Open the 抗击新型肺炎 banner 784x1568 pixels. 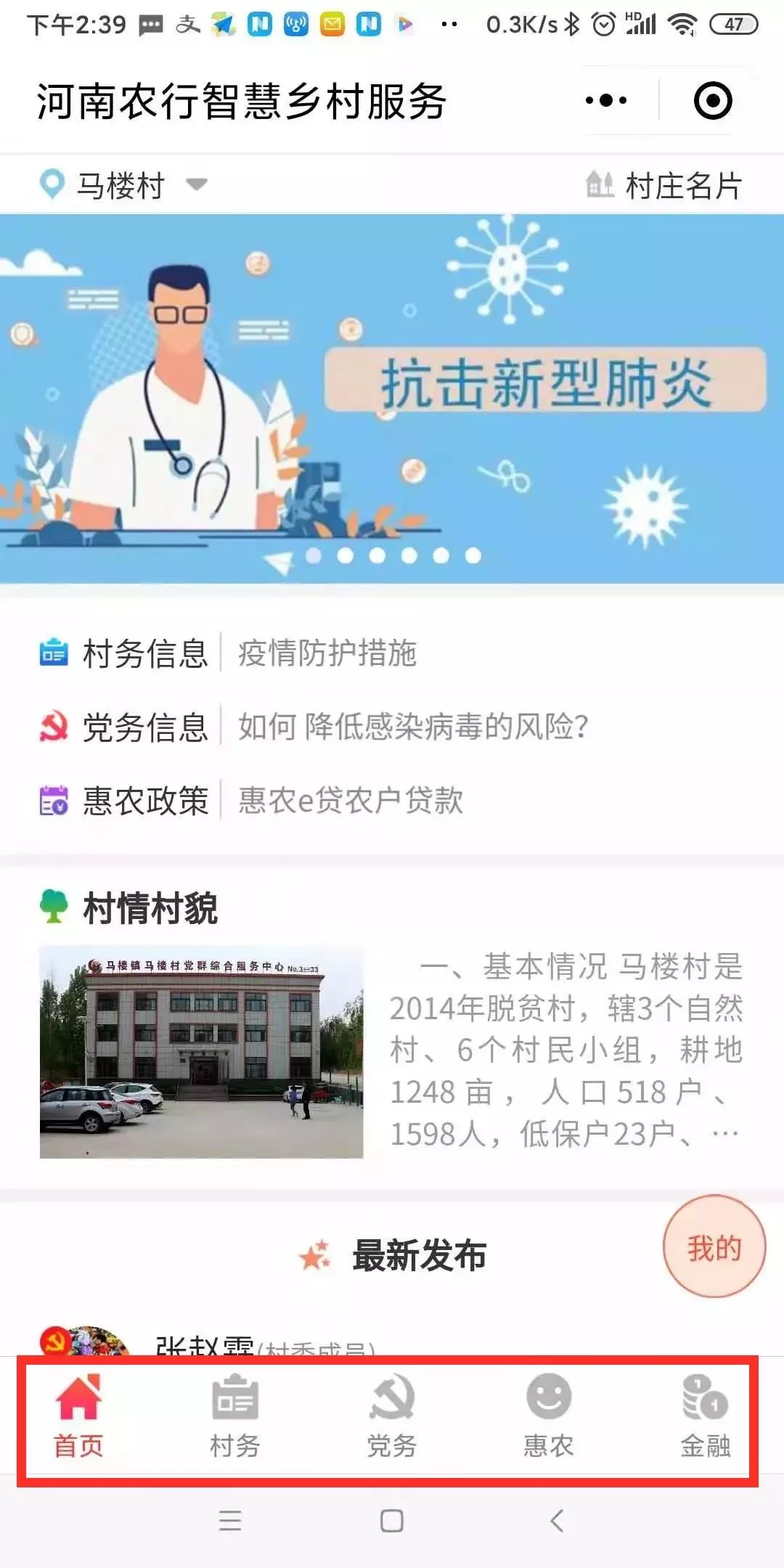click(392, 398)
